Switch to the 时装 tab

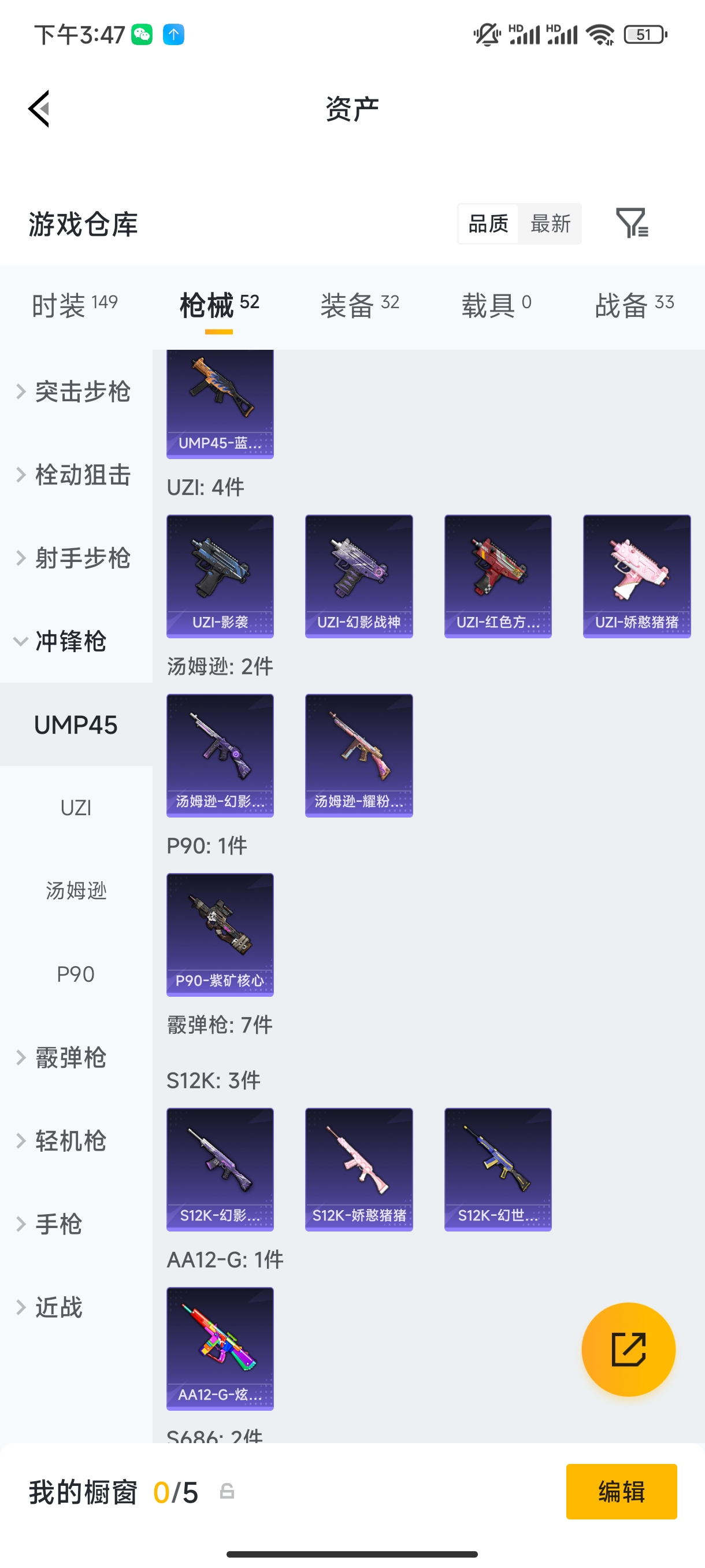[x=74, y=304]
